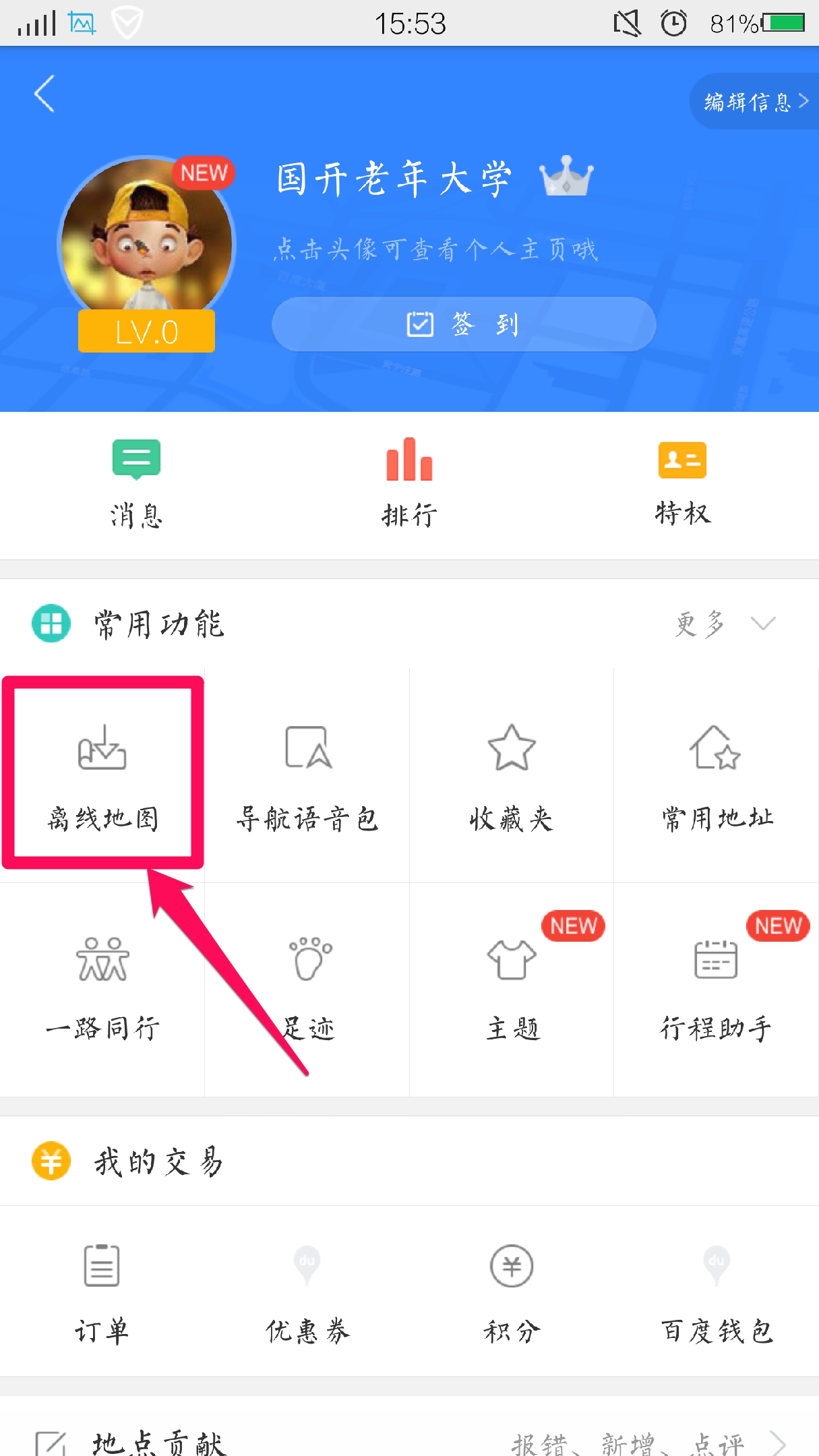
Task: View the 排行 ranking
Action: [409, 483]
